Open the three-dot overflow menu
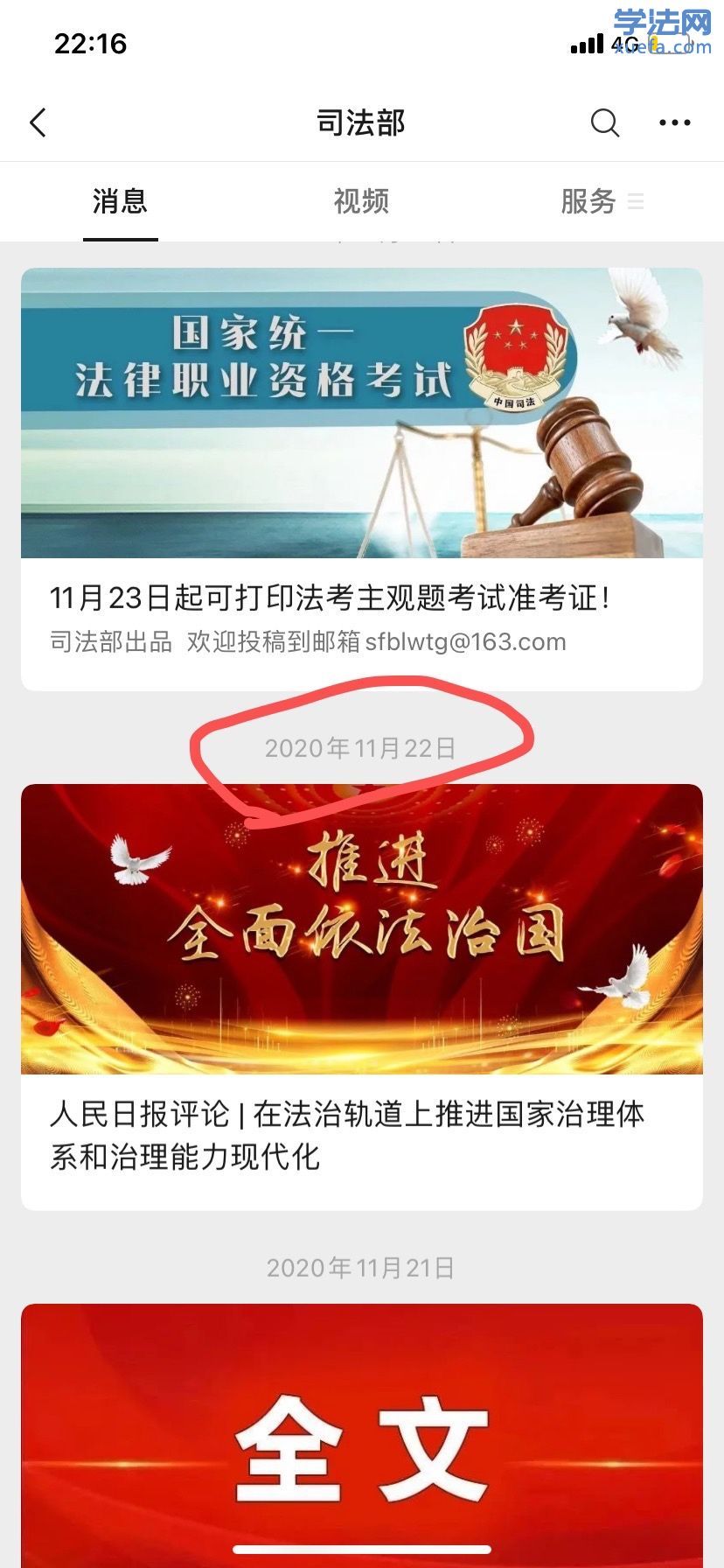The image size is (724, 1568). [674, 123]
